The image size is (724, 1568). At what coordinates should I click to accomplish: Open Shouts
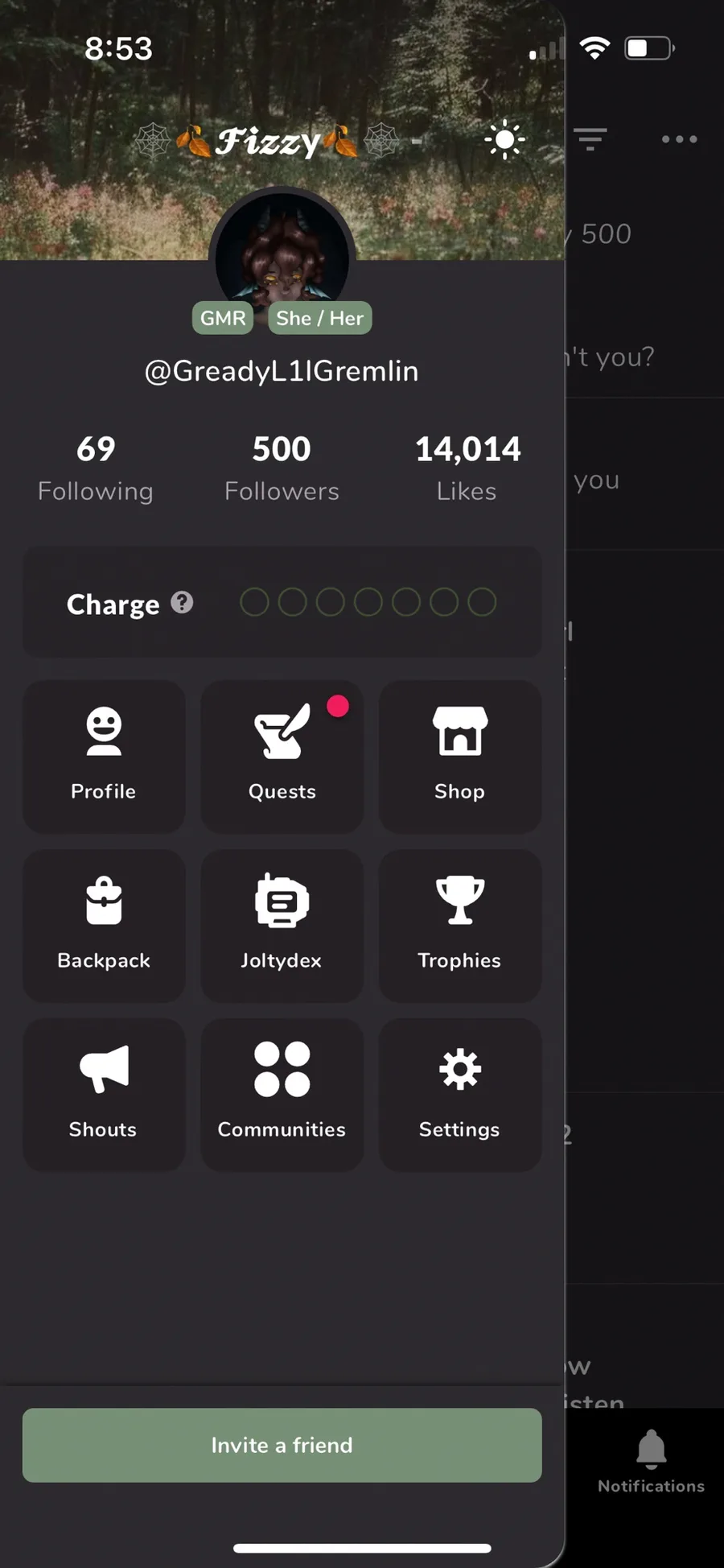(x=104, y=1094)
